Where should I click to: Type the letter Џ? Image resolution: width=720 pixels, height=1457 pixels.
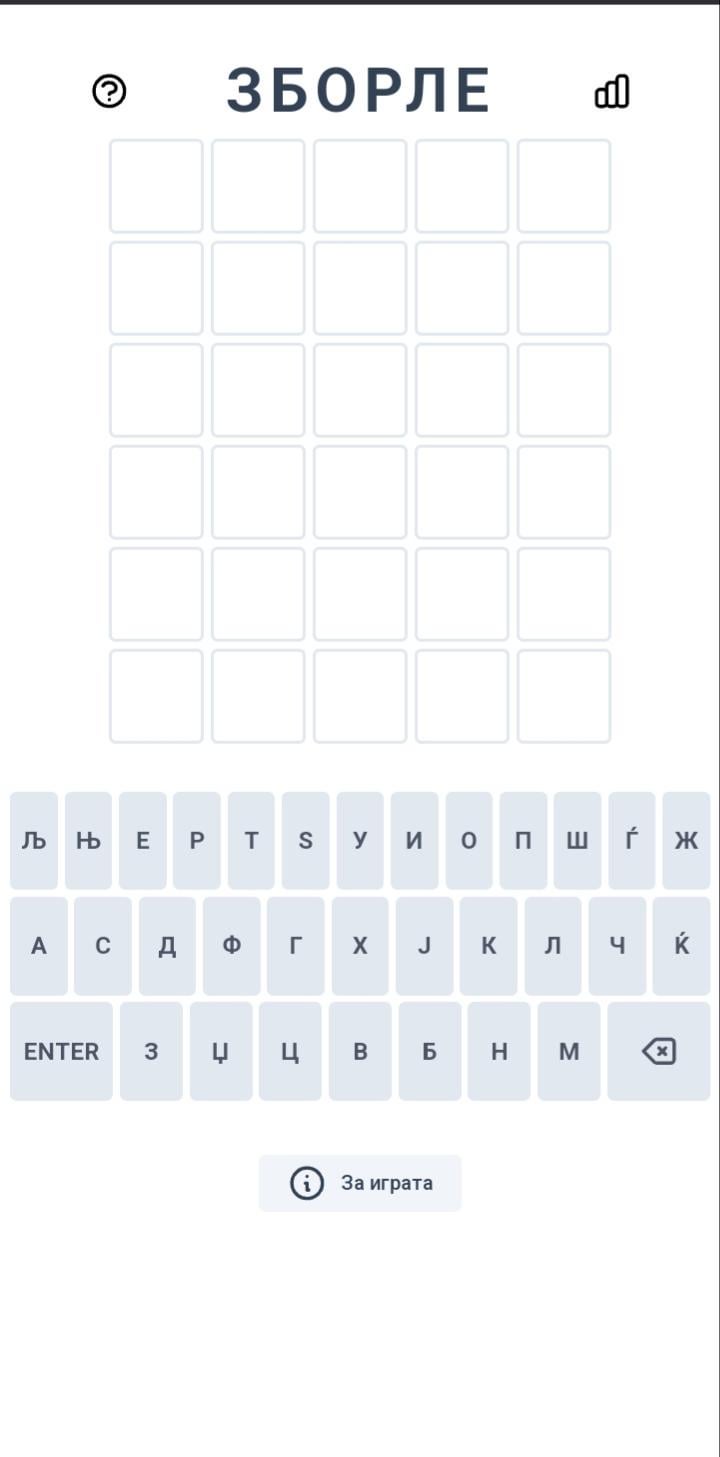tap(221, 1051)
